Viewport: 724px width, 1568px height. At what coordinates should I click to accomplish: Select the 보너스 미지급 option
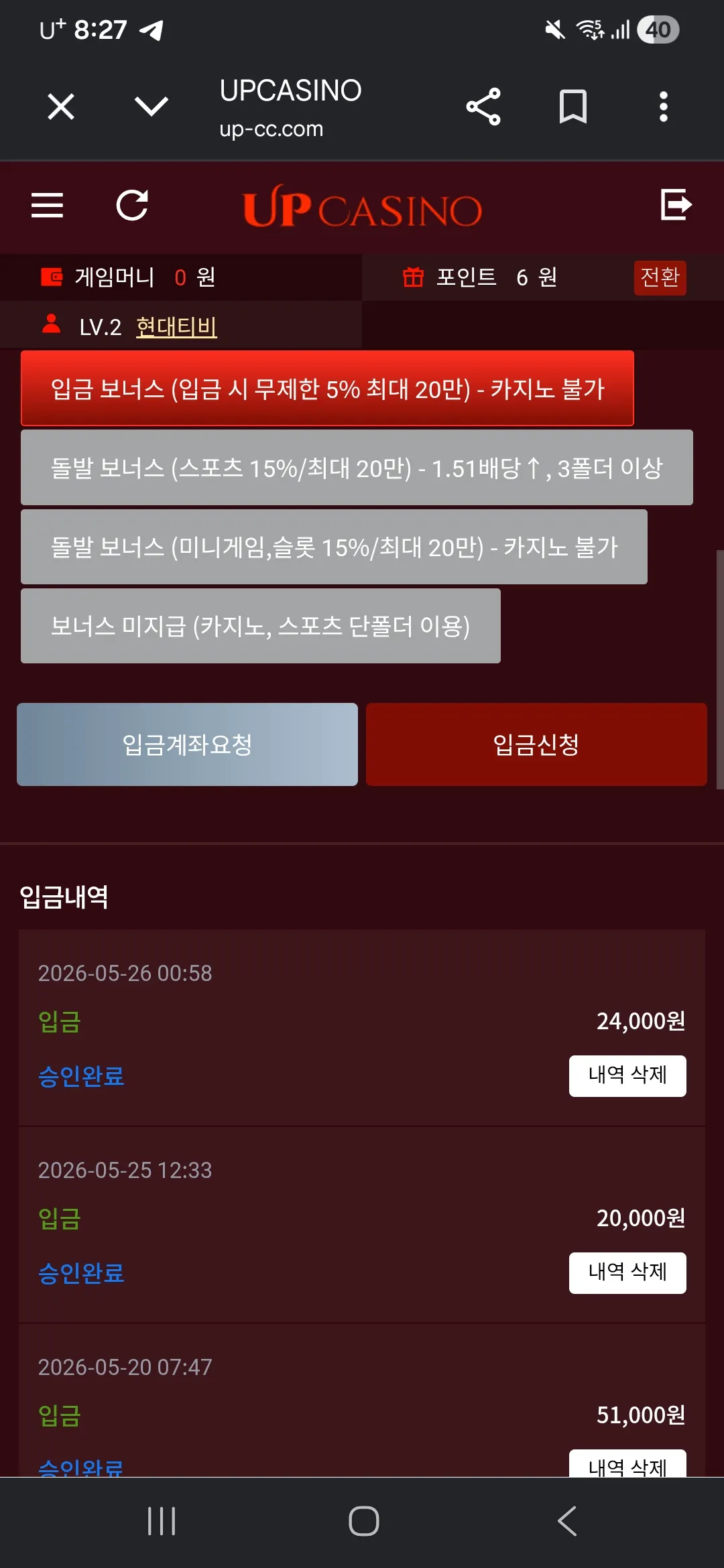(x=261, y=626)
